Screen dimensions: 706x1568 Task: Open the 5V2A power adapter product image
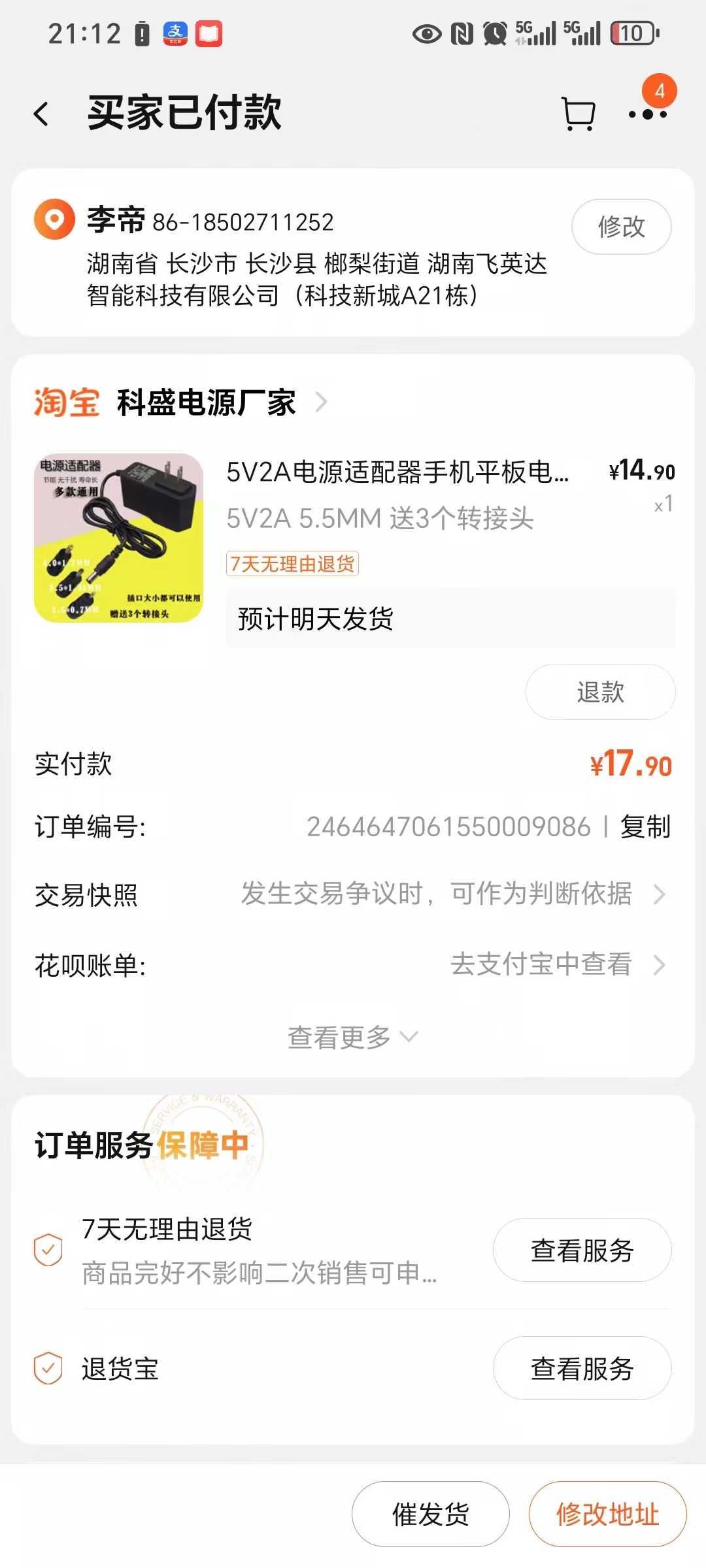[x=118, y=538]
